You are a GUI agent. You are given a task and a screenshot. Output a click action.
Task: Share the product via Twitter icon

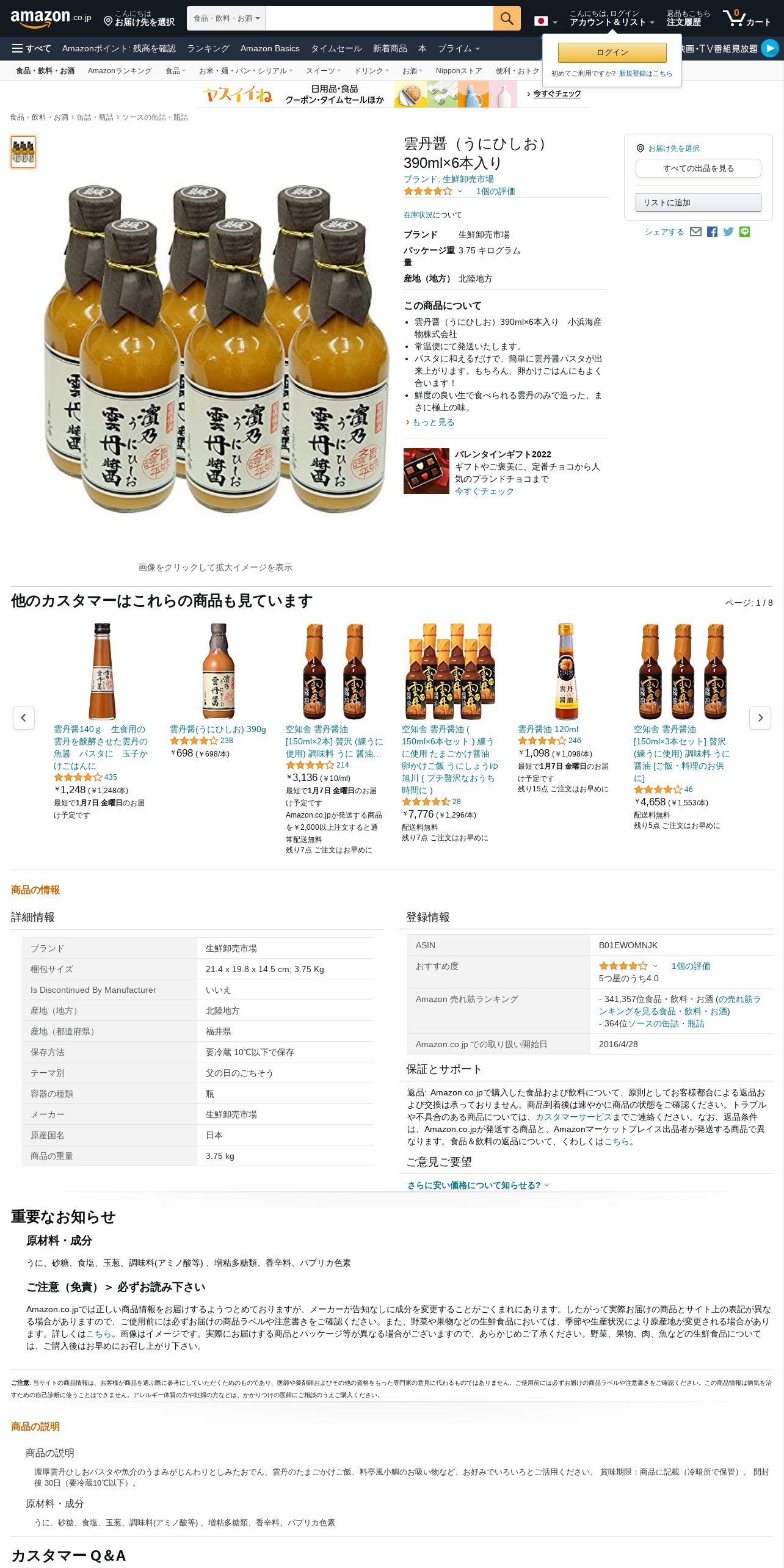pos(728,232)
